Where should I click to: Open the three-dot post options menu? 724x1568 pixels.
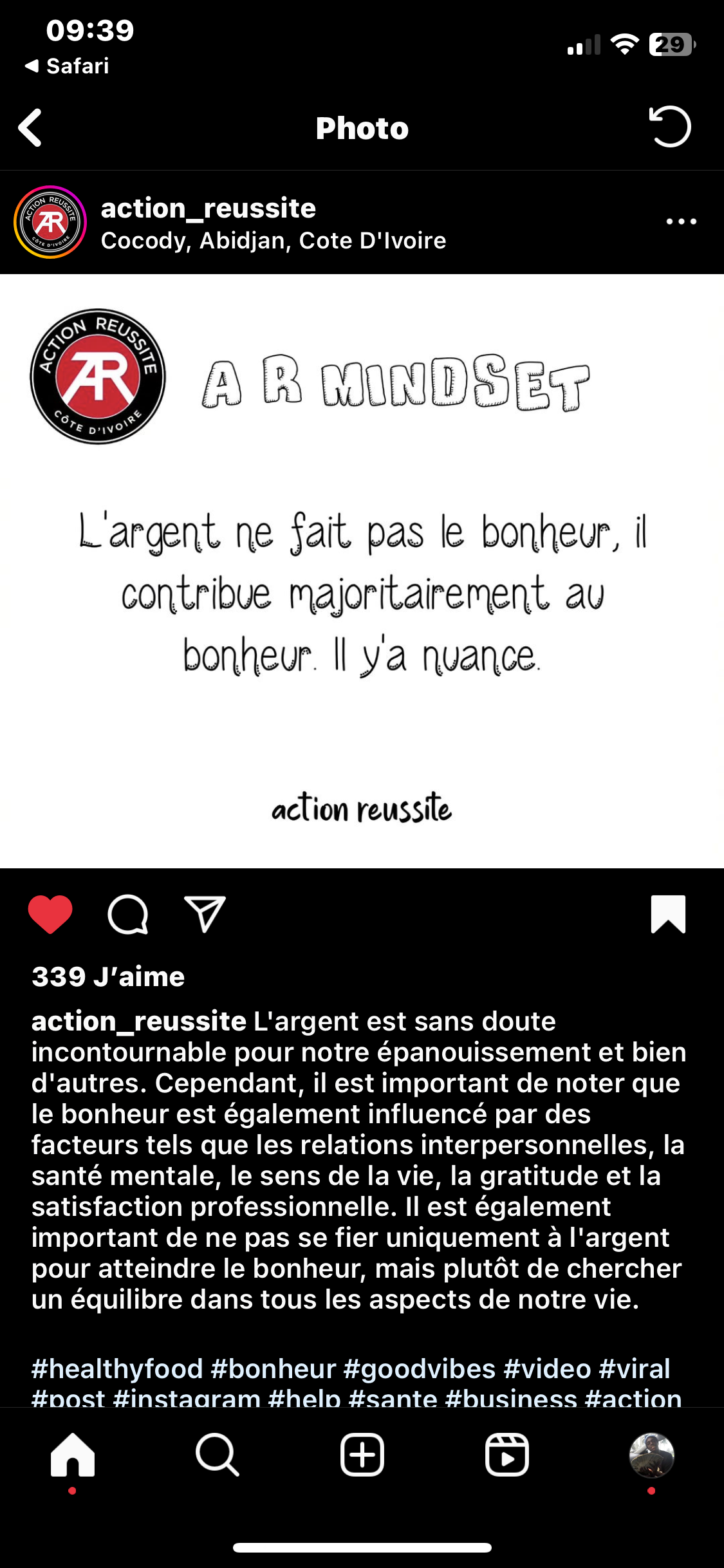coord(681,221)
